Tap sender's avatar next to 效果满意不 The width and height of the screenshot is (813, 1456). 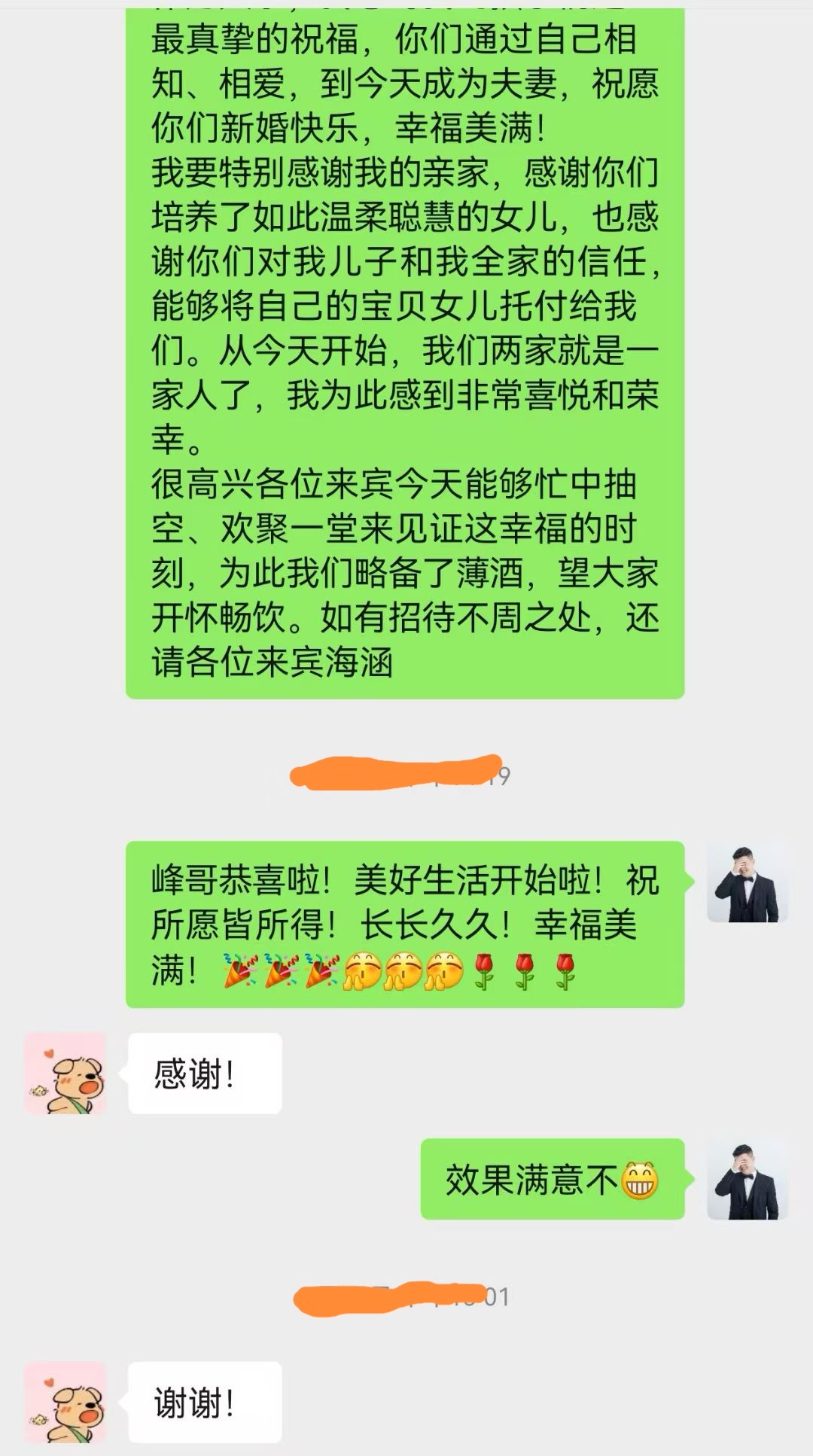click(747, 1179)
